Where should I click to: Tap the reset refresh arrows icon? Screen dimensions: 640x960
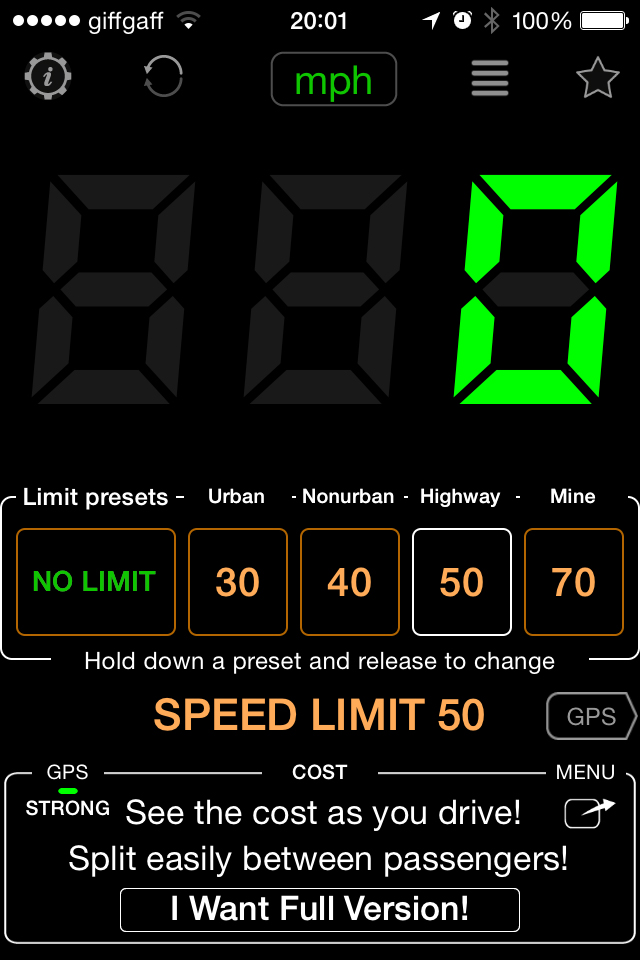point(162,77)
